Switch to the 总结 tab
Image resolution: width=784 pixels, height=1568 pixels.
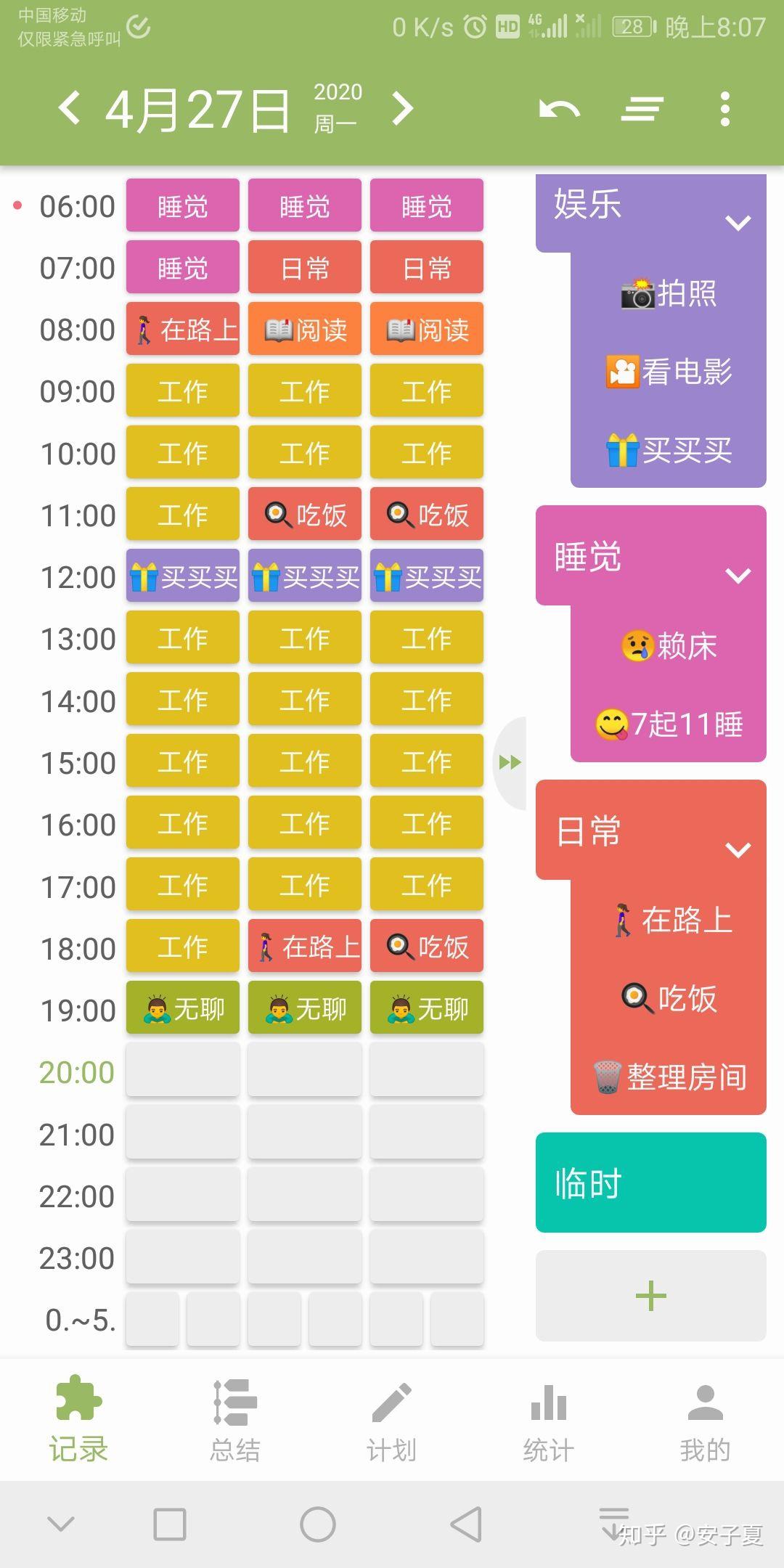[234, 1419]
